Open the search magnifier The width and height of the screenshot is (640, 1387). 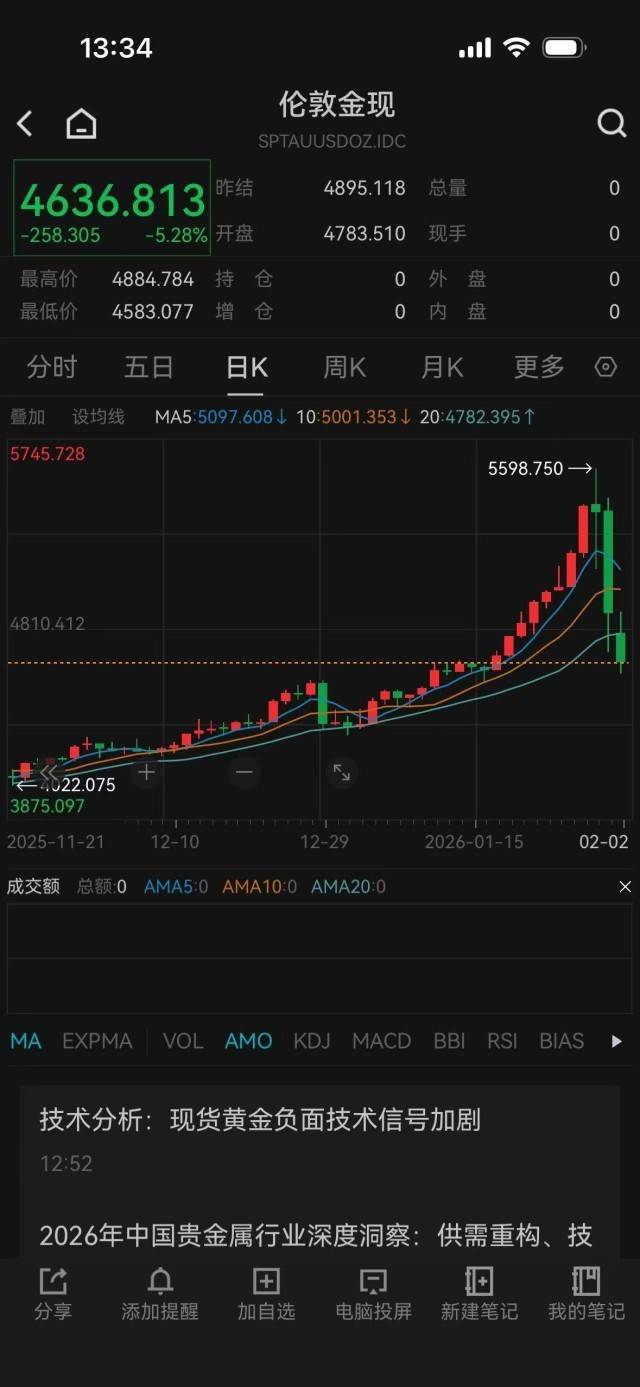coord(611,123)
